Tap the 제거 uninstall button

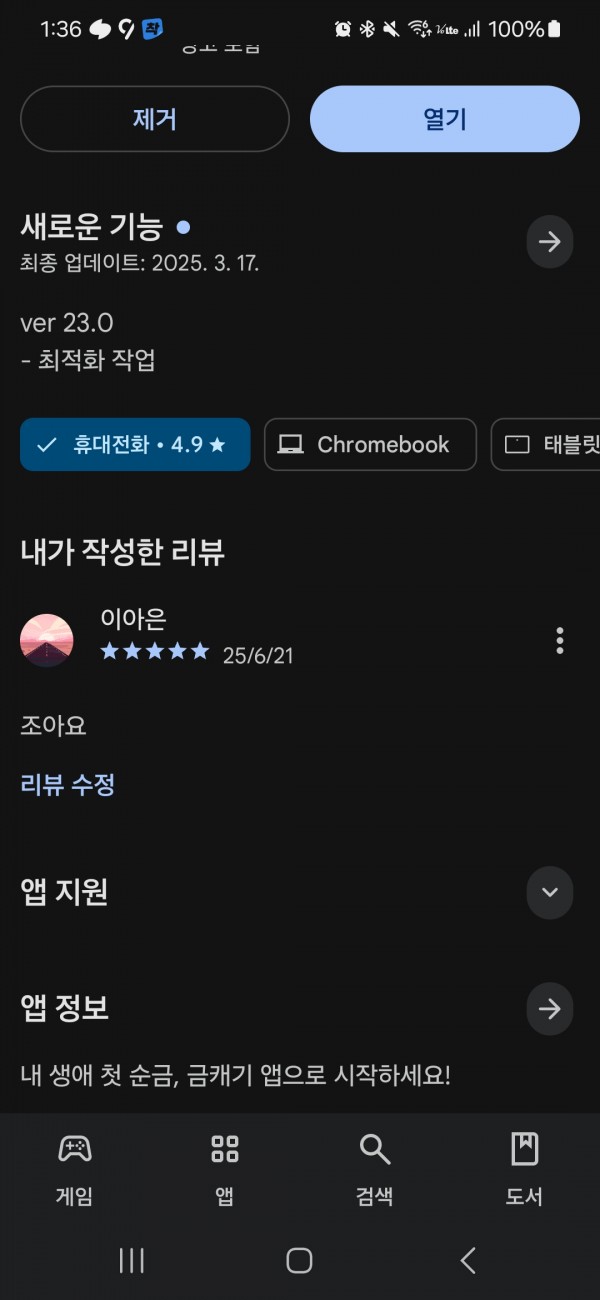pyautogui.click(x=155, y=119)
